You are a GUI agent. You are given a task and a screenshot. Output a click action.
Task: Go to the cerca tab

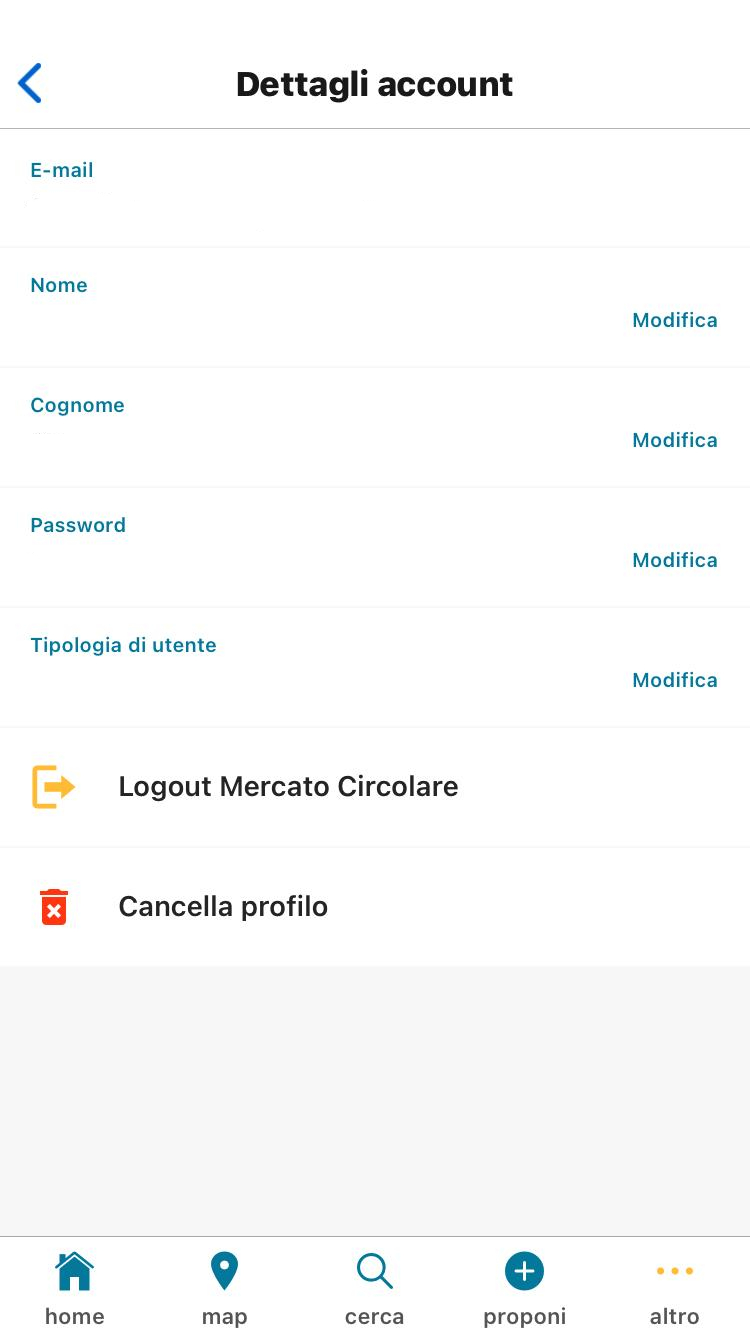click(375, 1288)
